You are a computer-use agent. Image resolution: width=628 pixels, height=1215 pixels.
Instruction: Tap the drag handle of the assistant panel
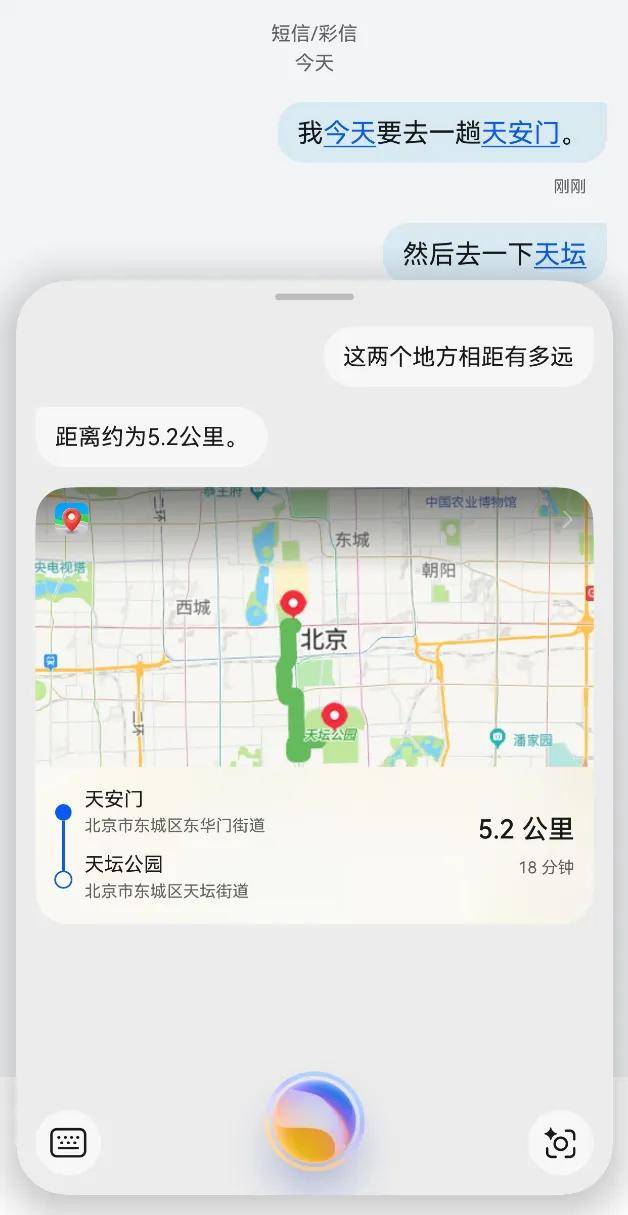point(314,297)
